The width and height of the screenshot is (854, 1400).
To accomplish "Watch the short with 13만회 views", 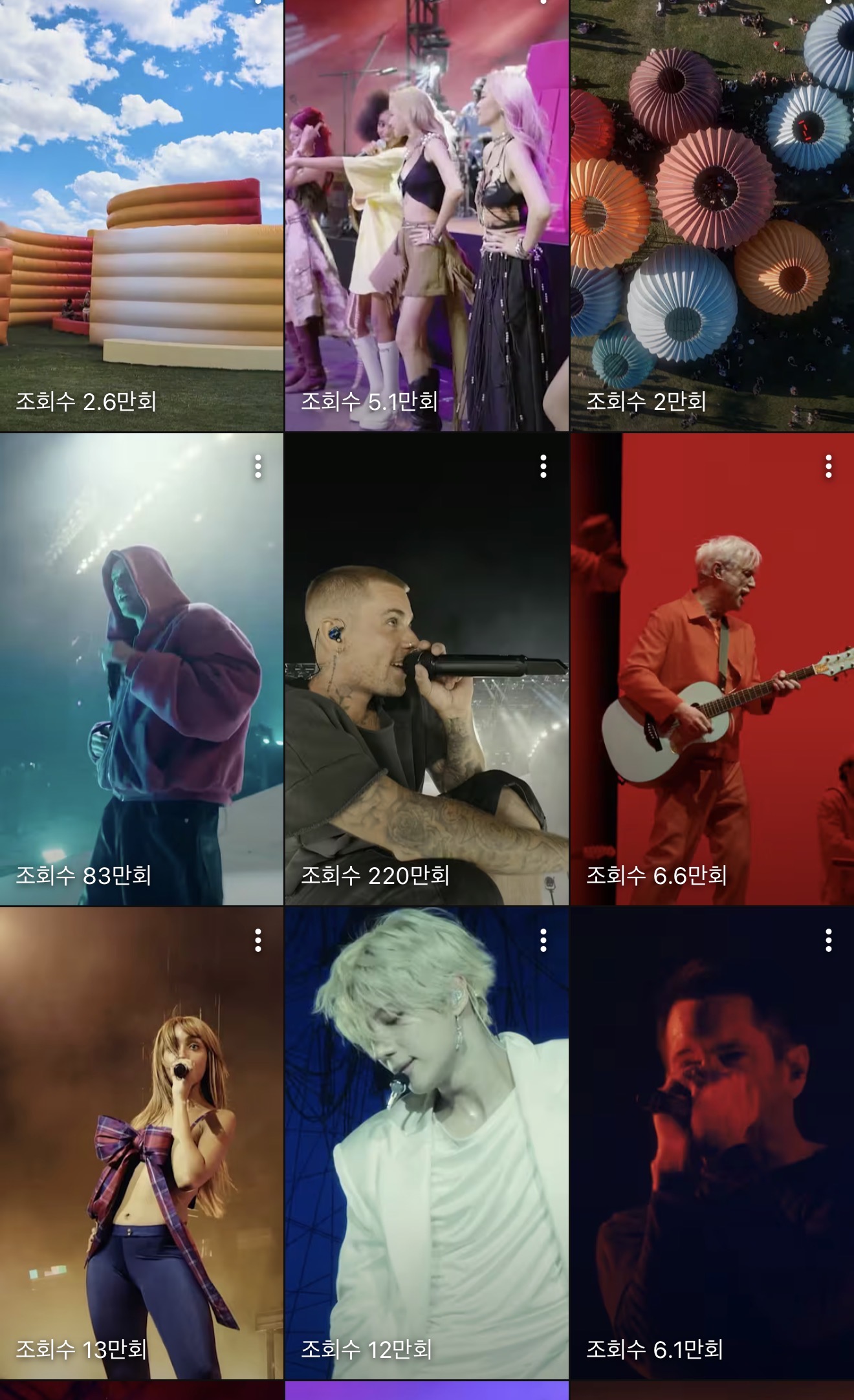I will tap(142, 1143).
